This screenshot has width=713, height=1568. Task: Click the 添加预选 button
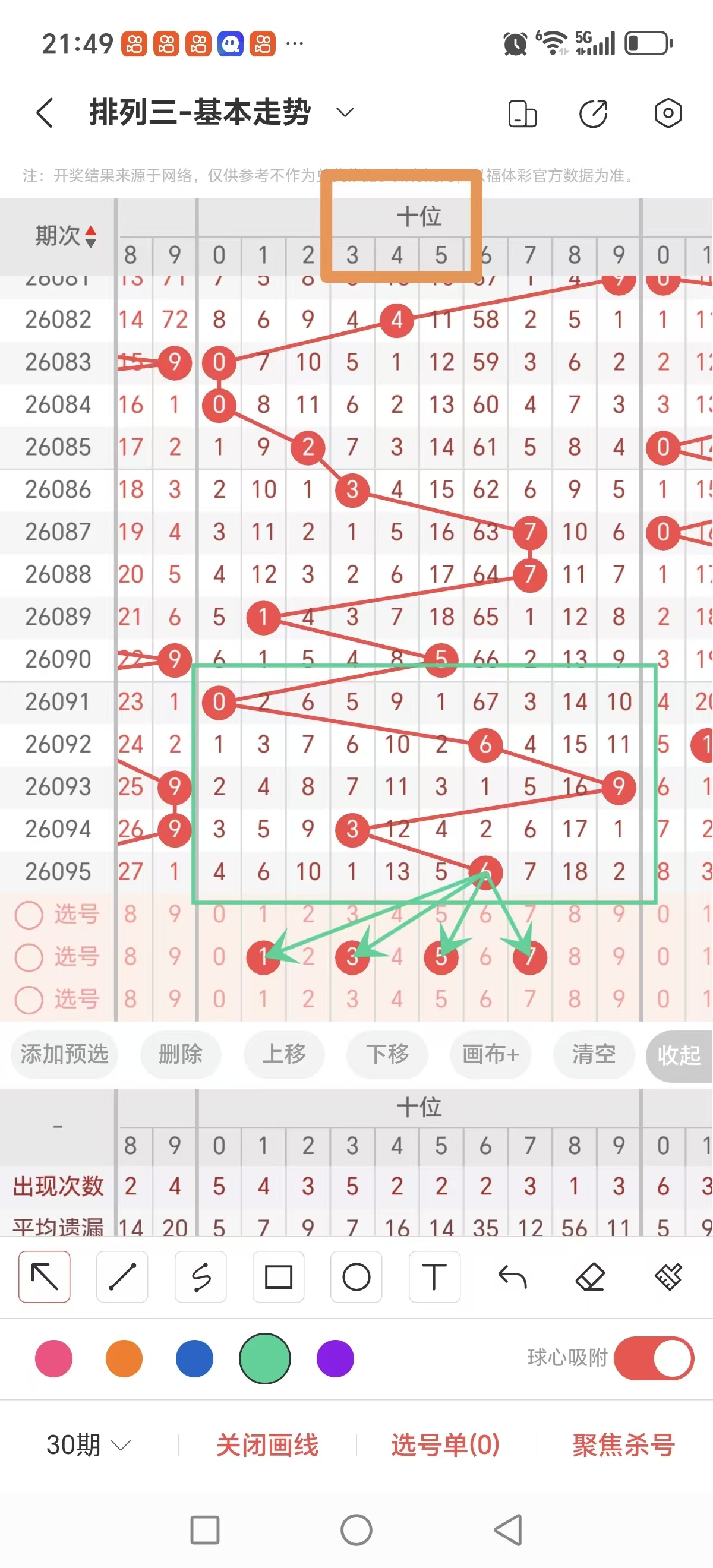coord(64,1056)
